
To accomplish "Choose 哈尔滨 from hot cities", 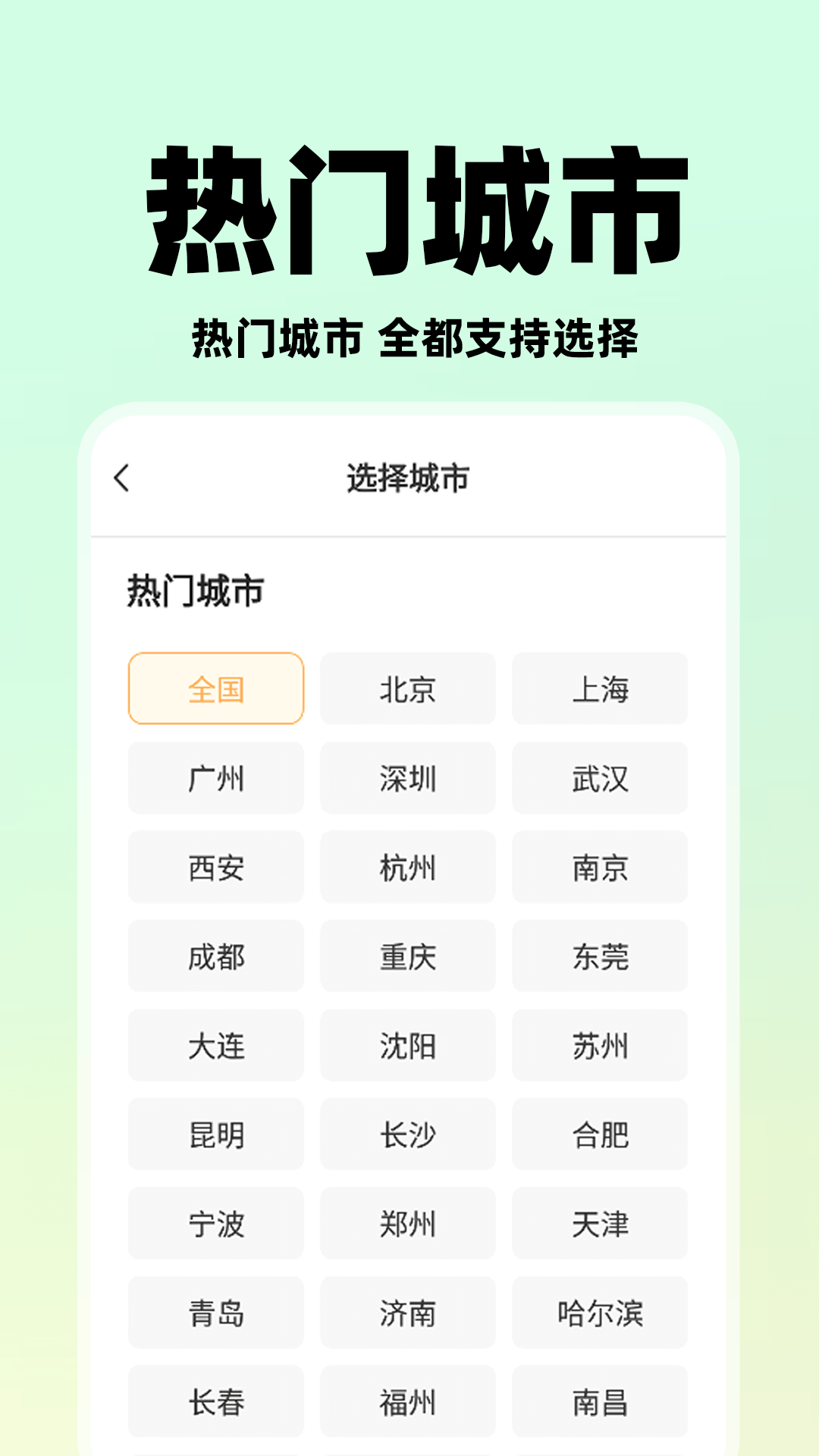I will click(599, 1313).
